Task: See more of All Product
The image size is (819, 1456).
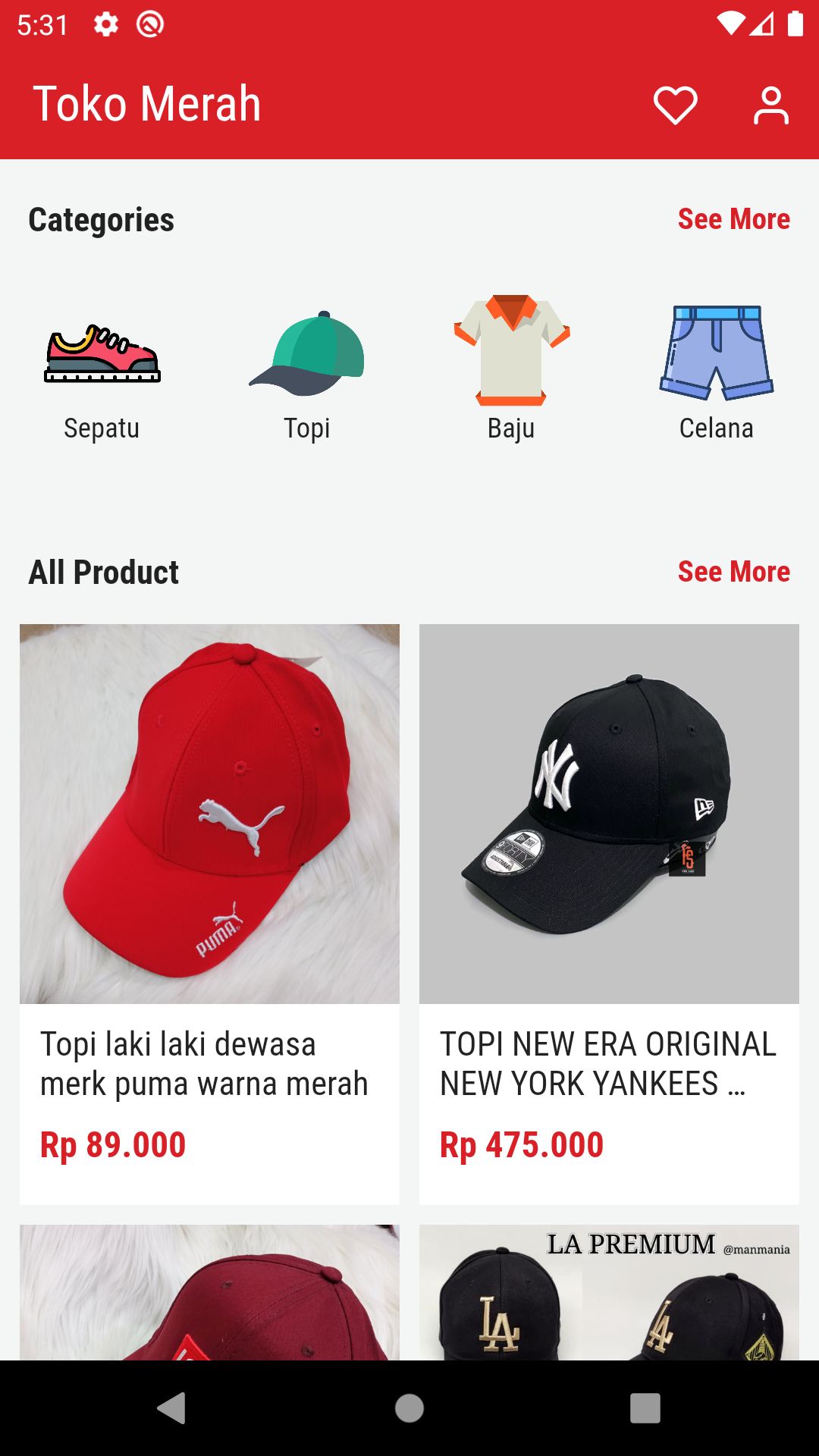Action: point(733,572)
